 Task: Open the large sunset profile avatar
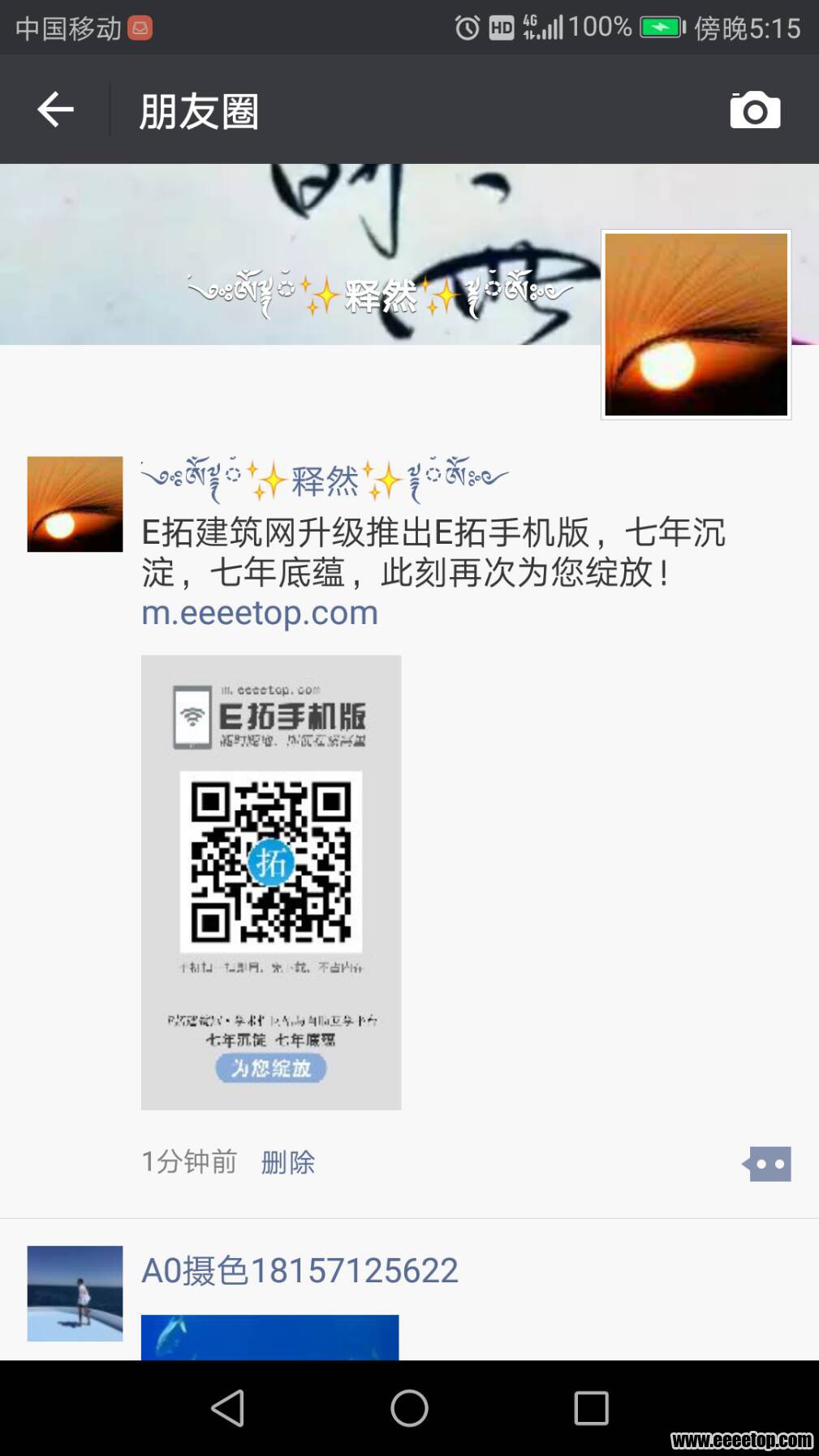pyautogui.click(x=696, y=325)
